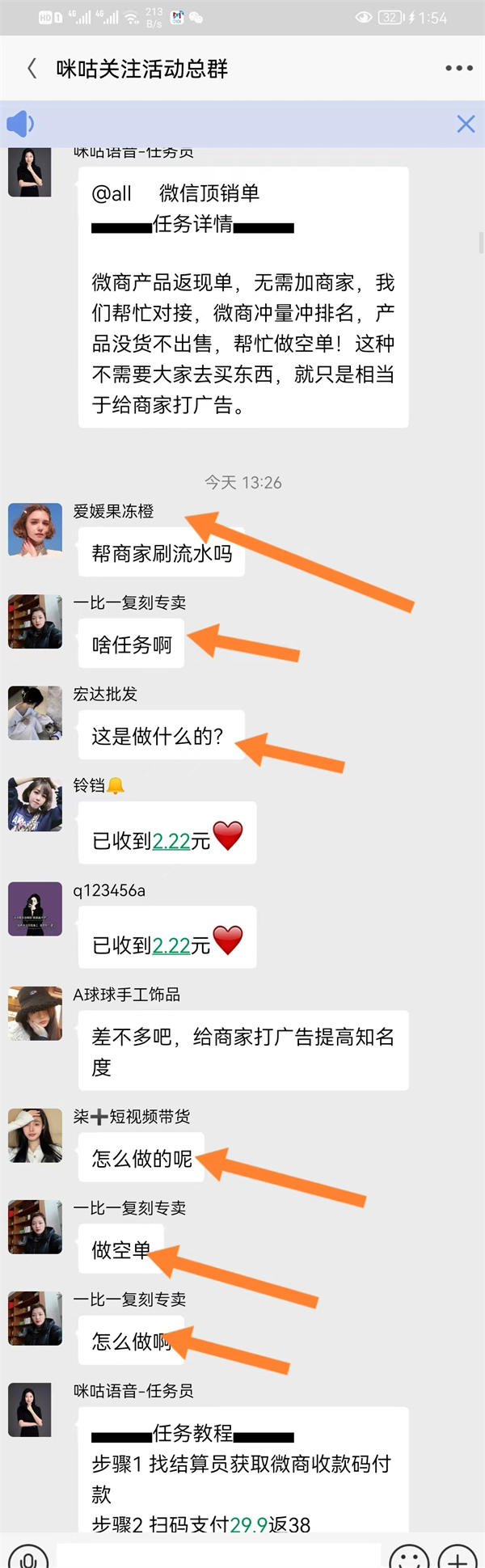View 爱媛果冻橙's profile avatar
The image size is (485, 1568).
point(35,530)
